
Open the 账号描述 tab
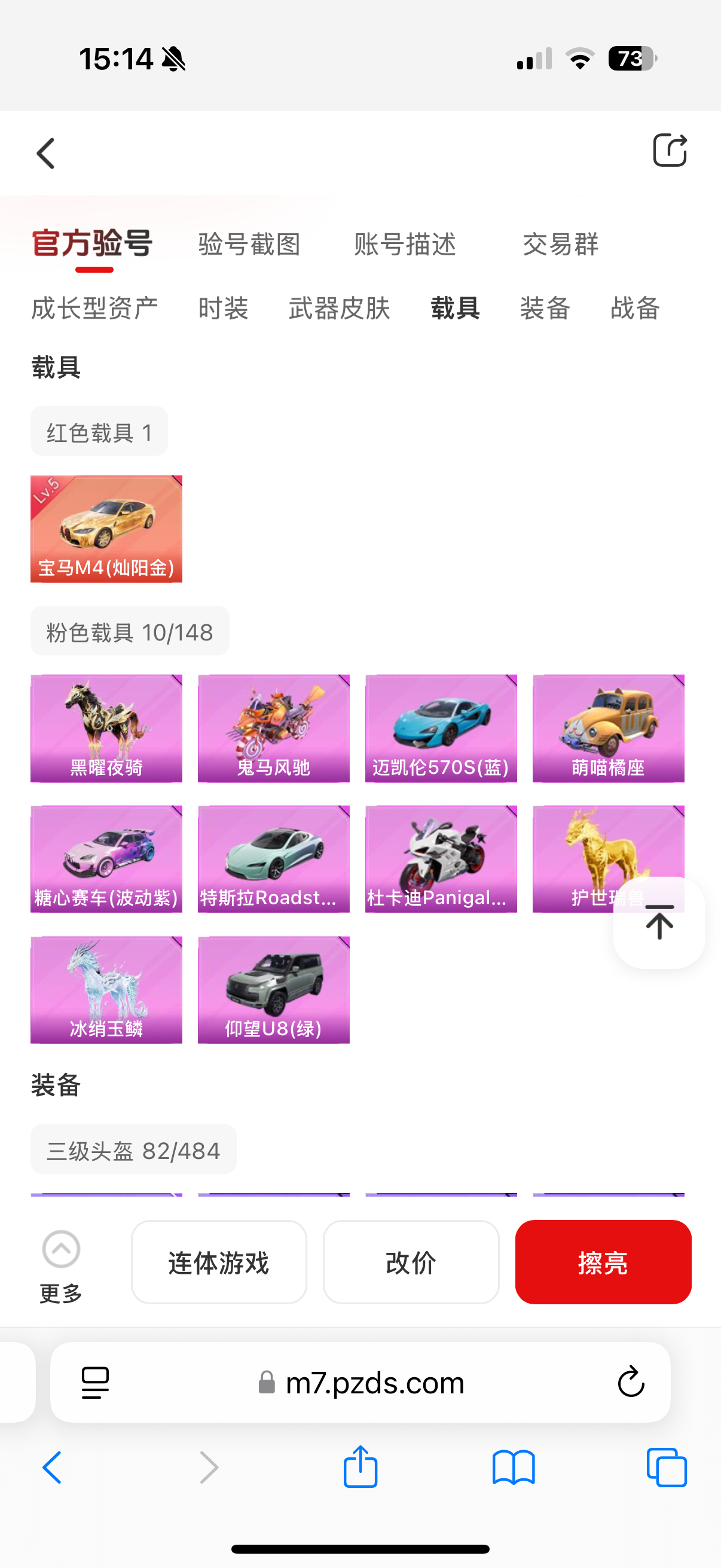coord(405,245)
